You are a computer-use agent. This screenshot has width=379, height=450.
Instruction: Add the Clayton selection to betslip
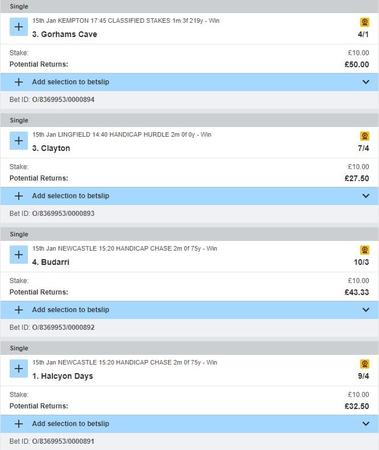click(x=189, y=196)
